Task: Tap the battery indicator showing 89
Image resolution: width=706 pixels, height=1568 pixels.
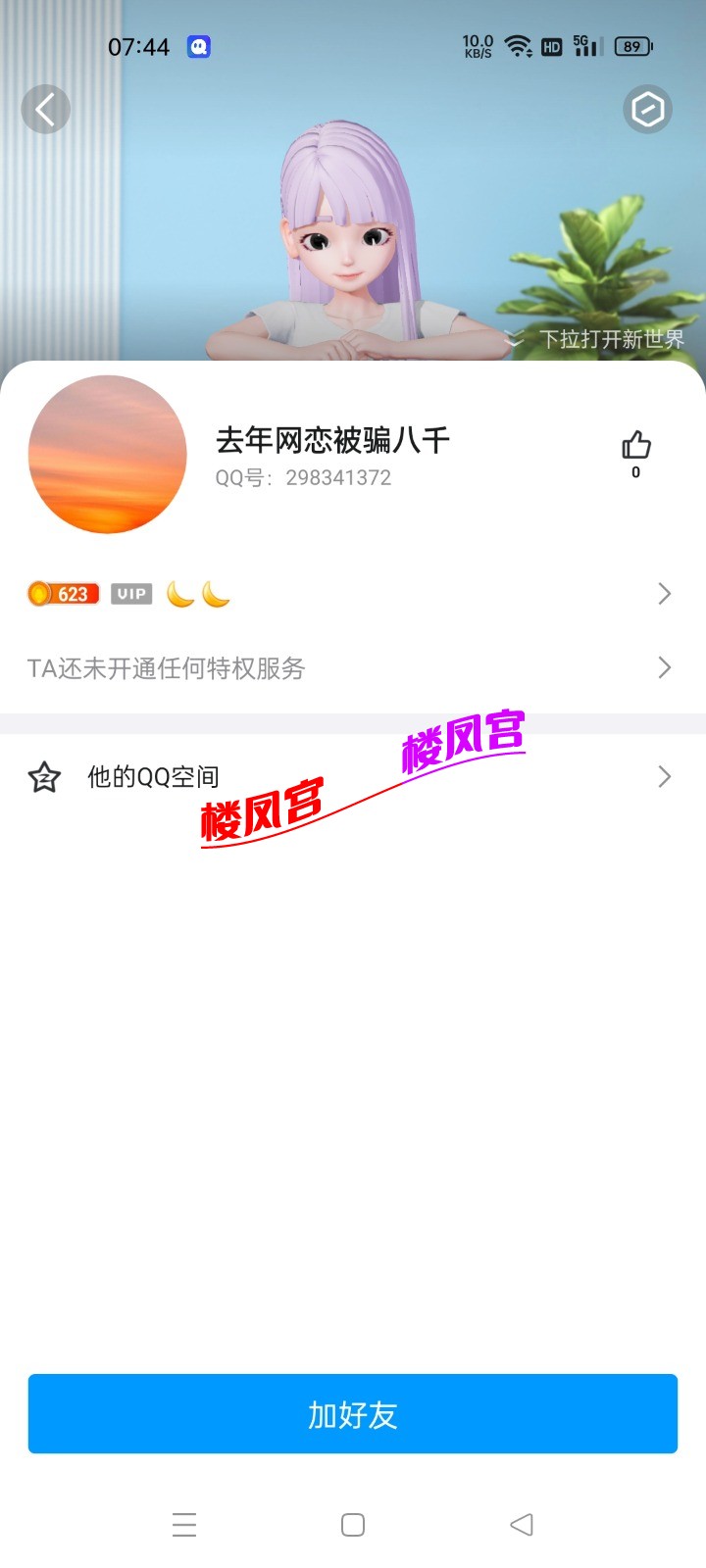Action: click(x=632, y=46)
